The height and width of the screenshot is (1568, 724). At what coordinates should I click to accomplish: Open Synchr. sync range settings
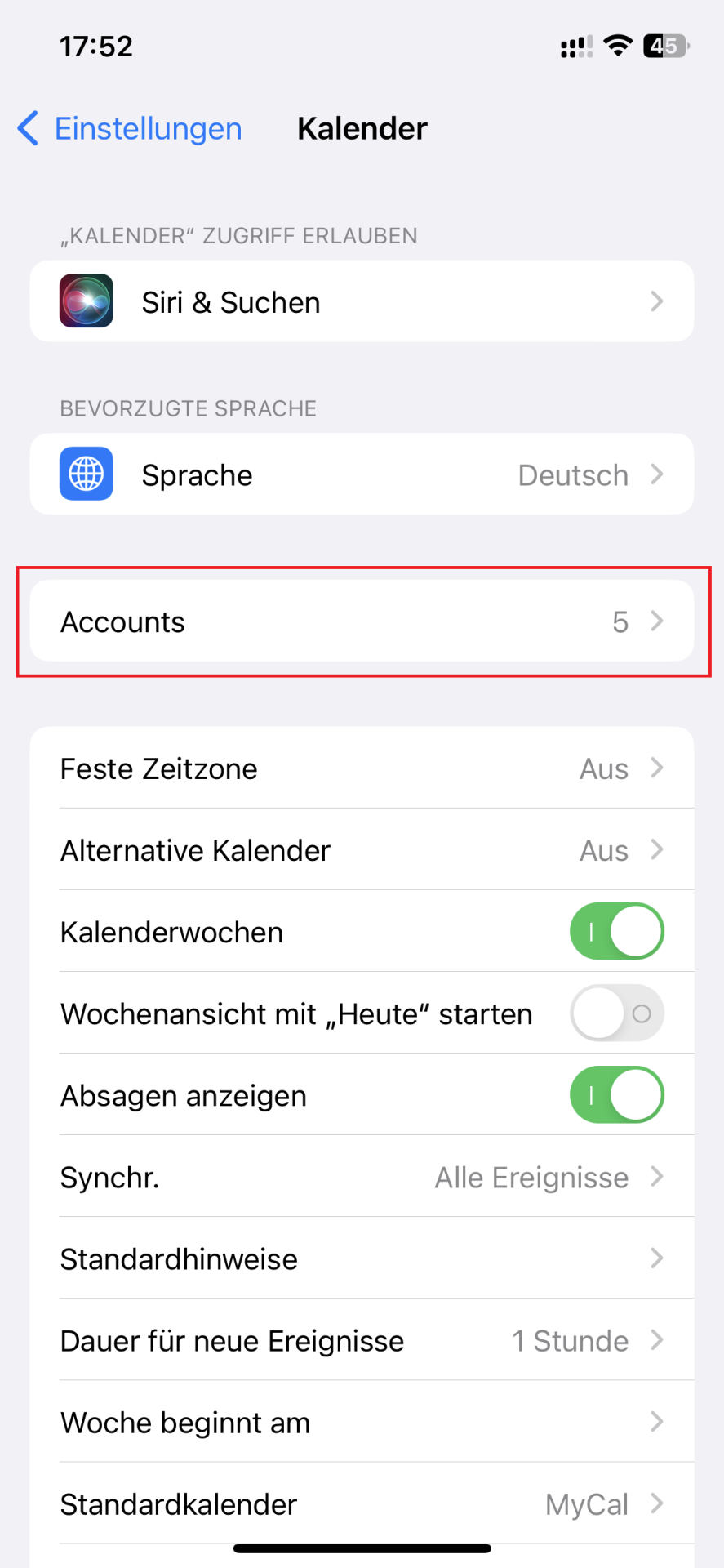coord(362,1177)
